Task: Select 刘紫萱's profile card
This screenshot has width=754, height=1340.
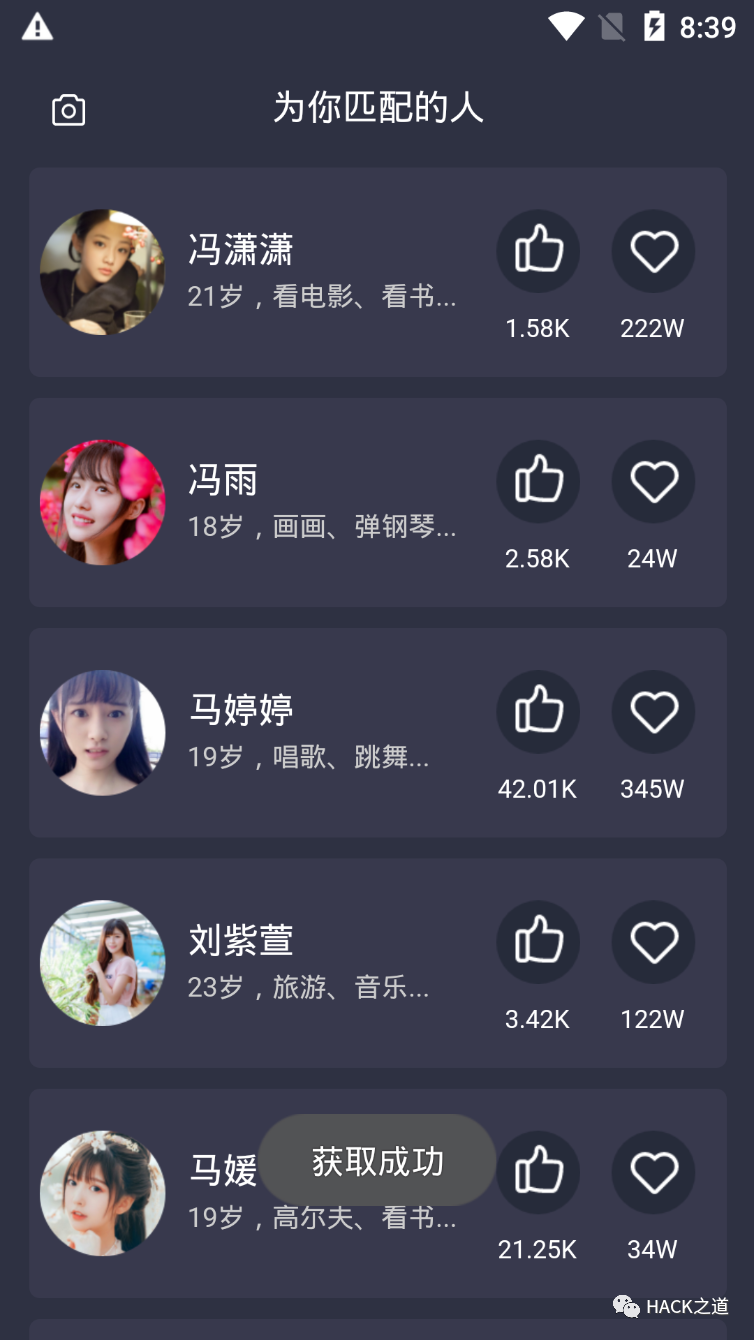Action: tap(300, 960)
